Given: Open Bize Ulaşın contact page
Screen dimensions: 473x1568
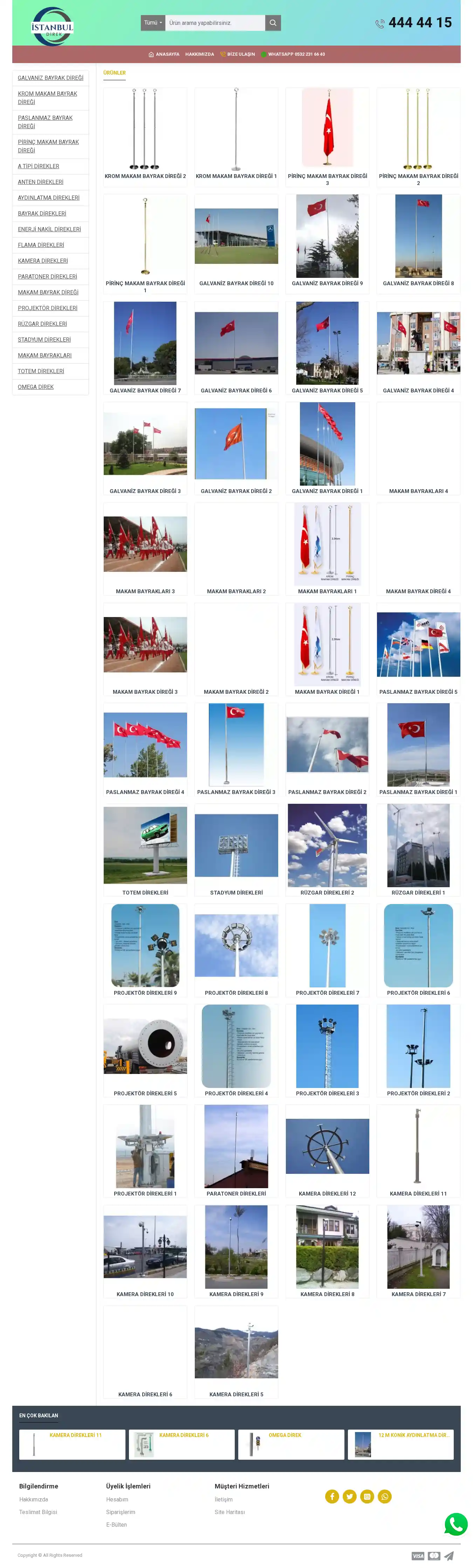Looking at the screenshot, I should 238,54.
